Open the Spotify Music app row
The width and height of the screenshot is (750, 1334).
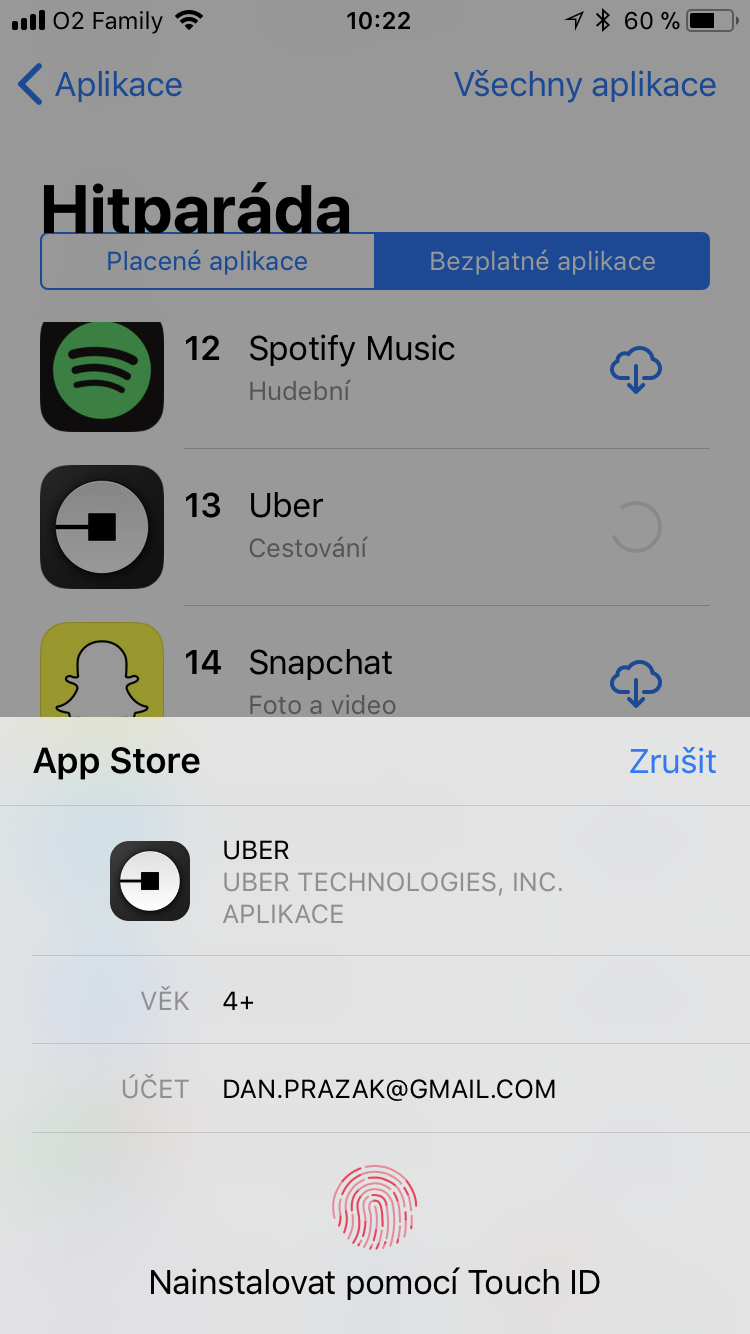click(350, 368)
